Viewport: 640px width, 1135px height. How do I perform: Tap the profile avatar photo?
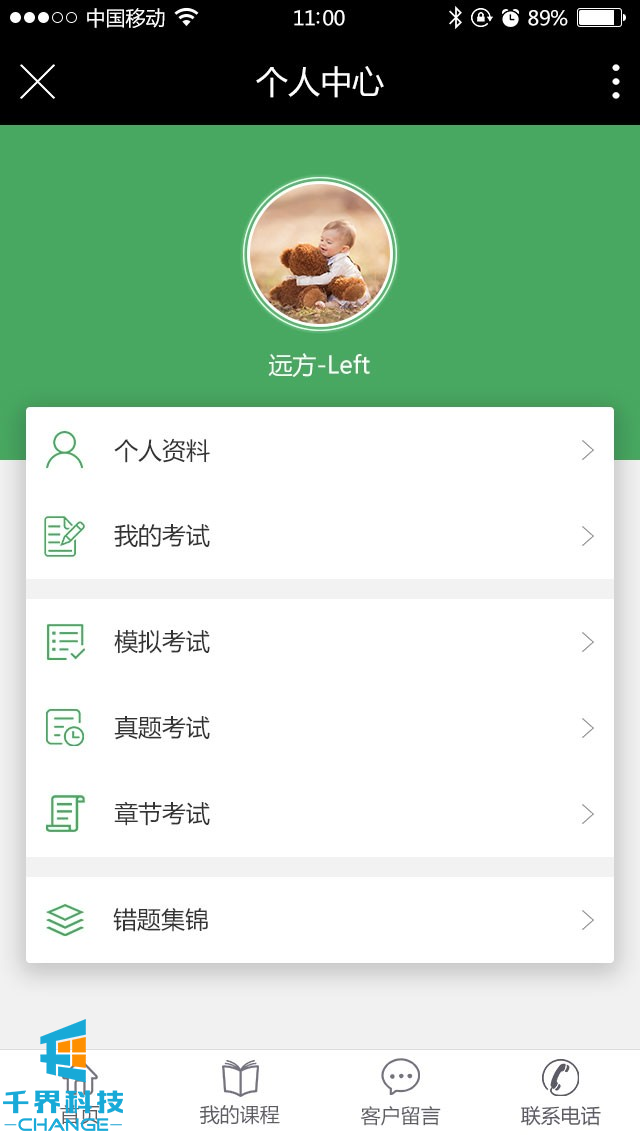click(x=320, y=254)
